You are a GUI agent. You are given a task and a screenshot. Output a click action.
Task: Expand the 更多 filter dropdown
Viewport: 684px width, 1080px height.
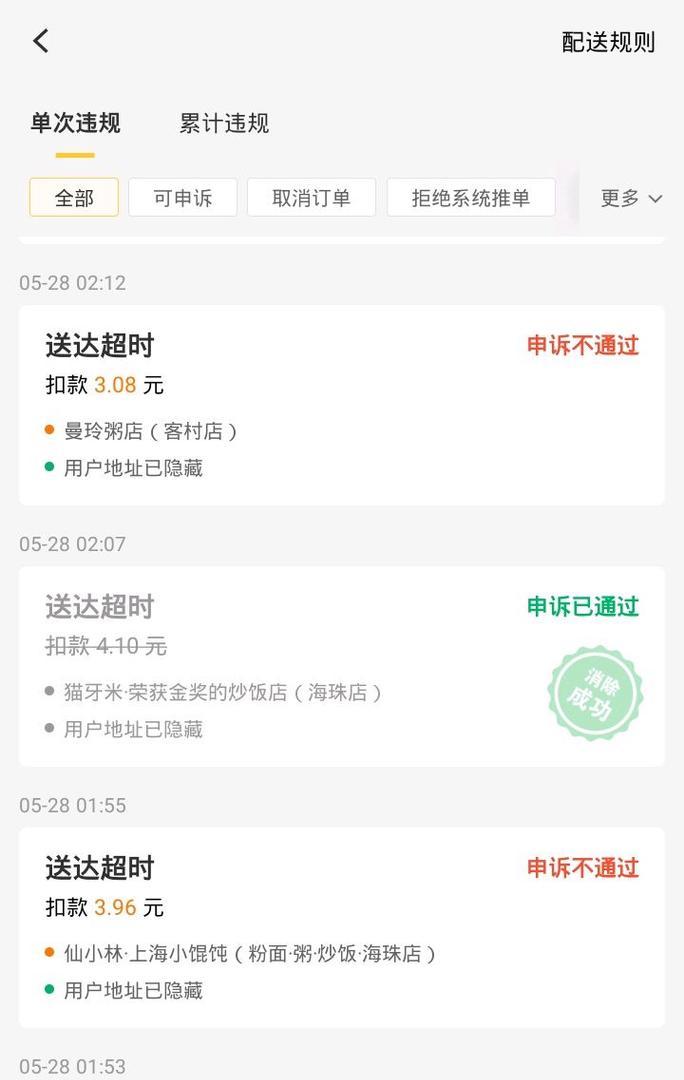point(630,198)
